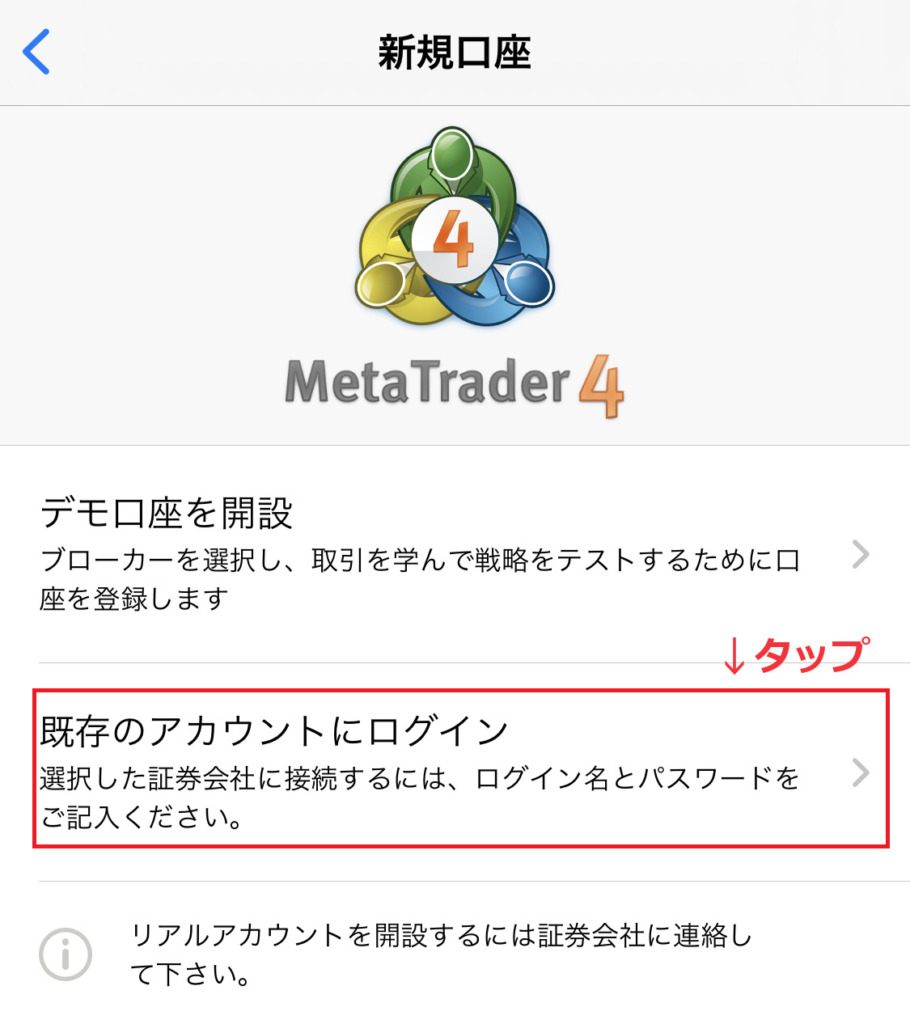The width and height of the screenshot is (910, 1024).
Task: Select the 新規口座 title text
Action: 455,53
